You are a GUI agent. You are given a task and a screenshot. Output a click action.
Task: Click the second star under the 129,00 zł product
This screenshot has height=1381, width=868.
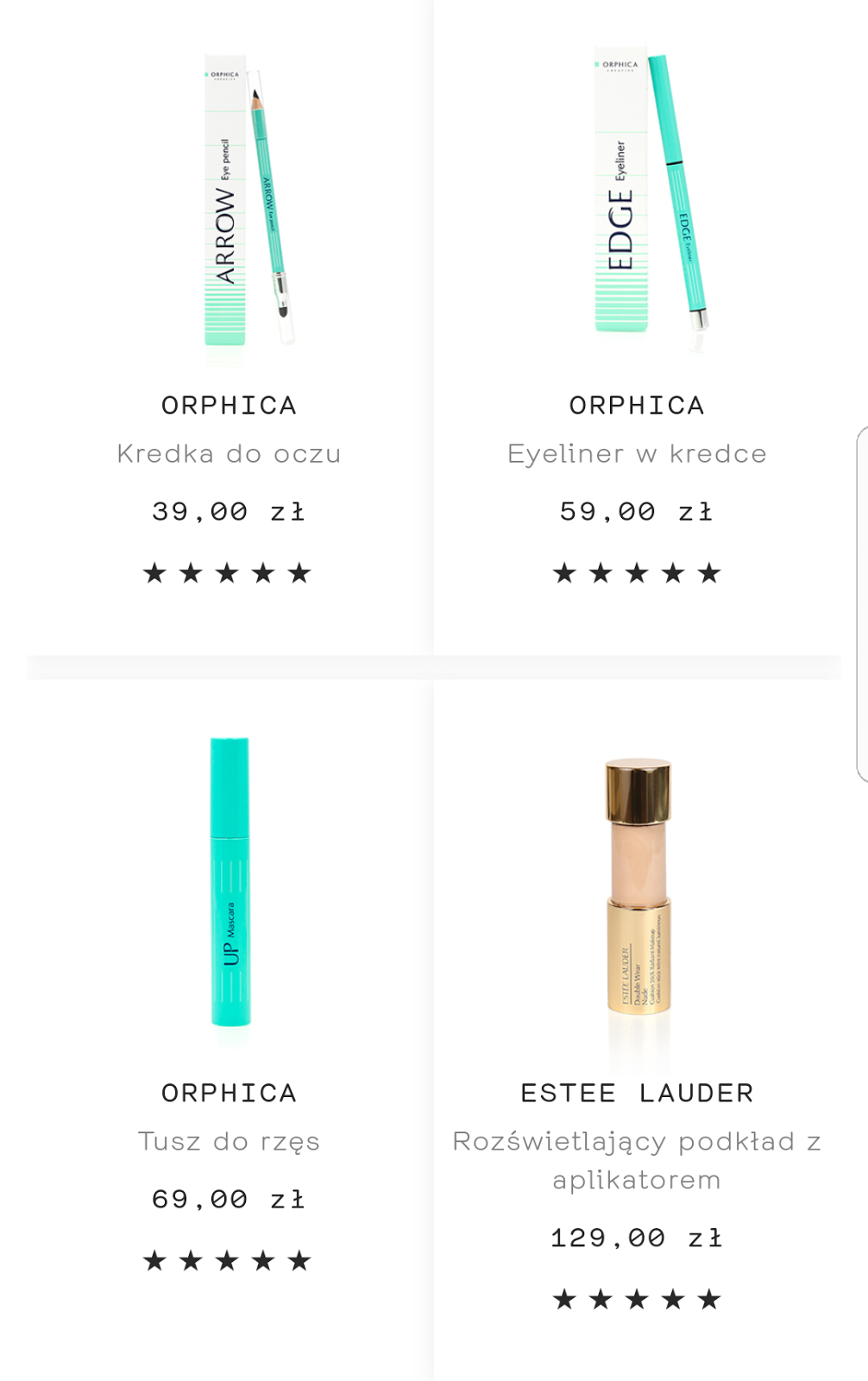point(600,1296)
